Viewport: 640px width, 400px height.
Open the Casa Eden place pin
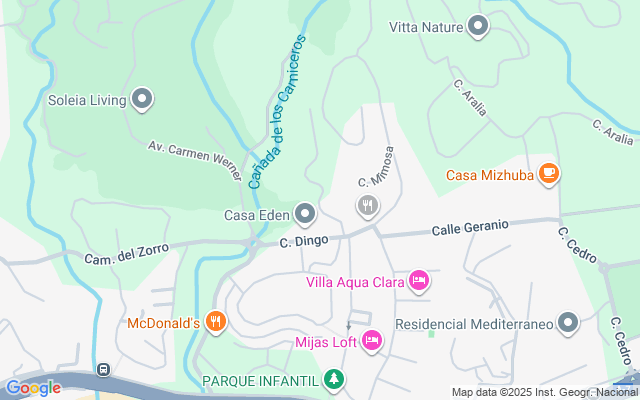pos(305,213)
